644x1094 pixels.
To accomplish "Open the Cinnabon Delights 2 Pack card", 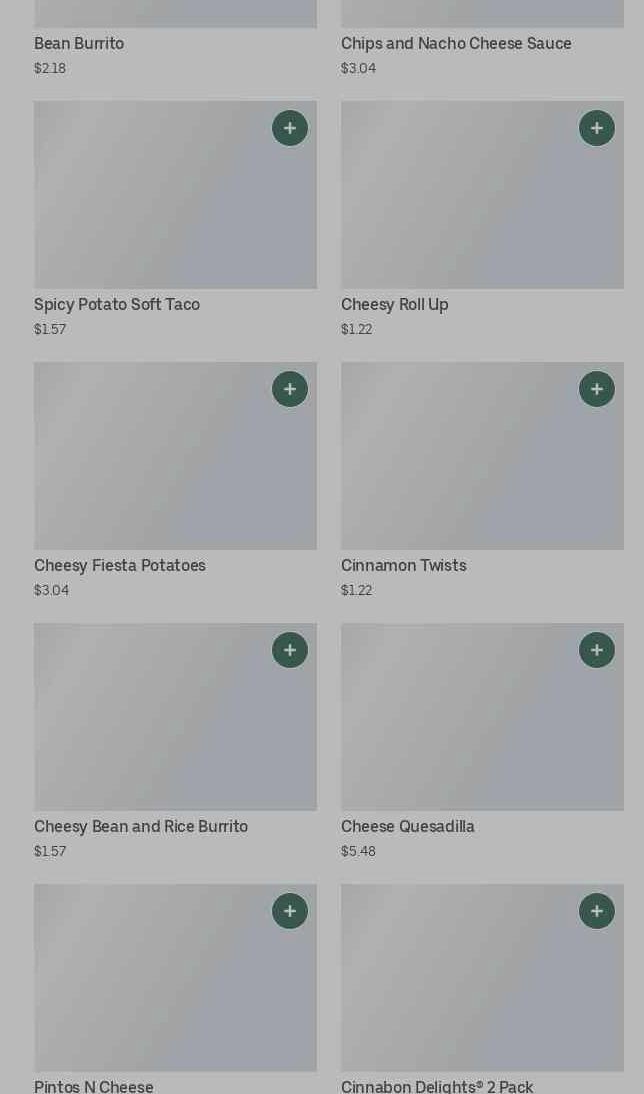I will click(x=482, y=989).
